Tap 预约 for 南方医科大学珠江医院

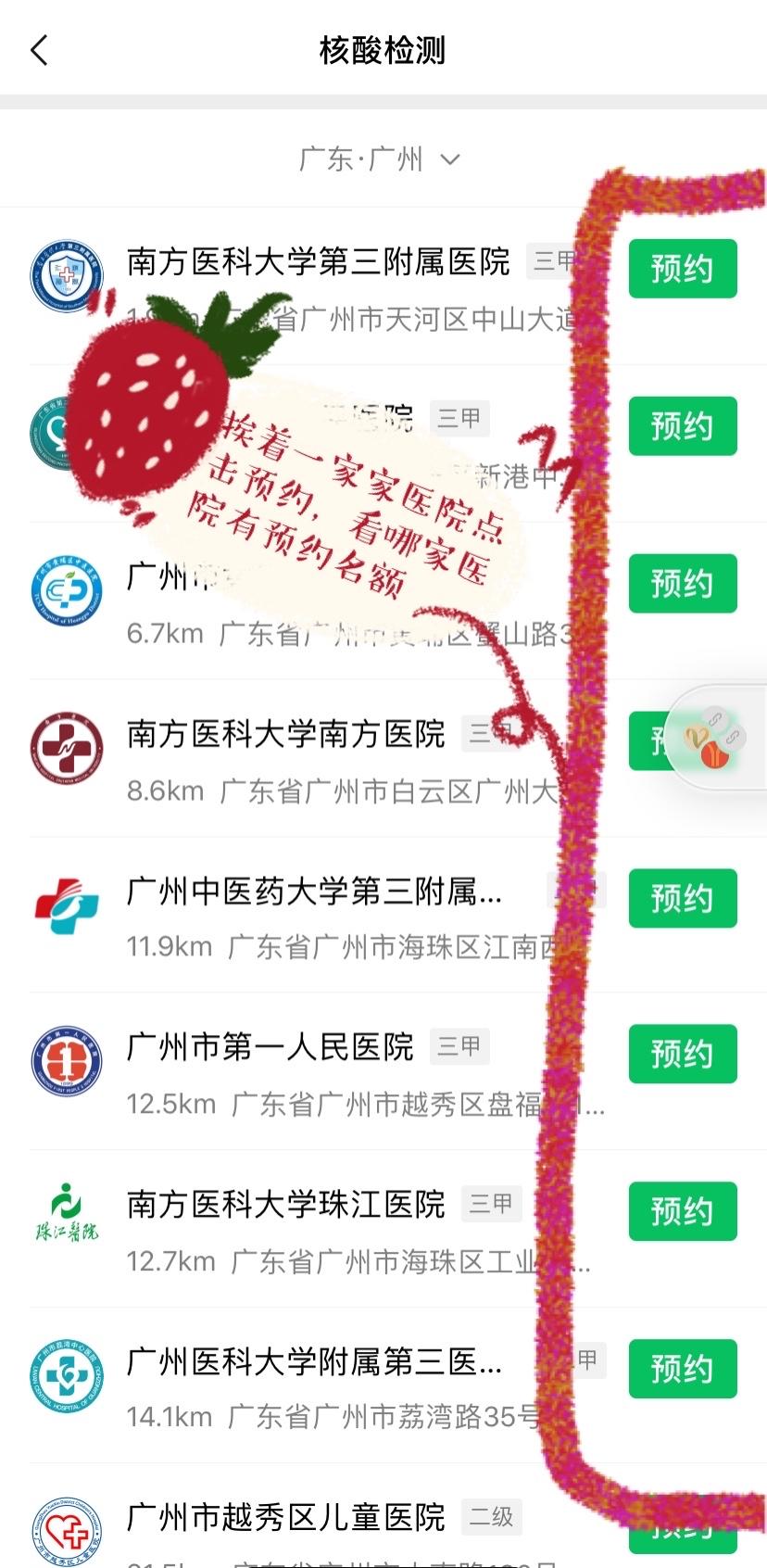point(682,1211)
